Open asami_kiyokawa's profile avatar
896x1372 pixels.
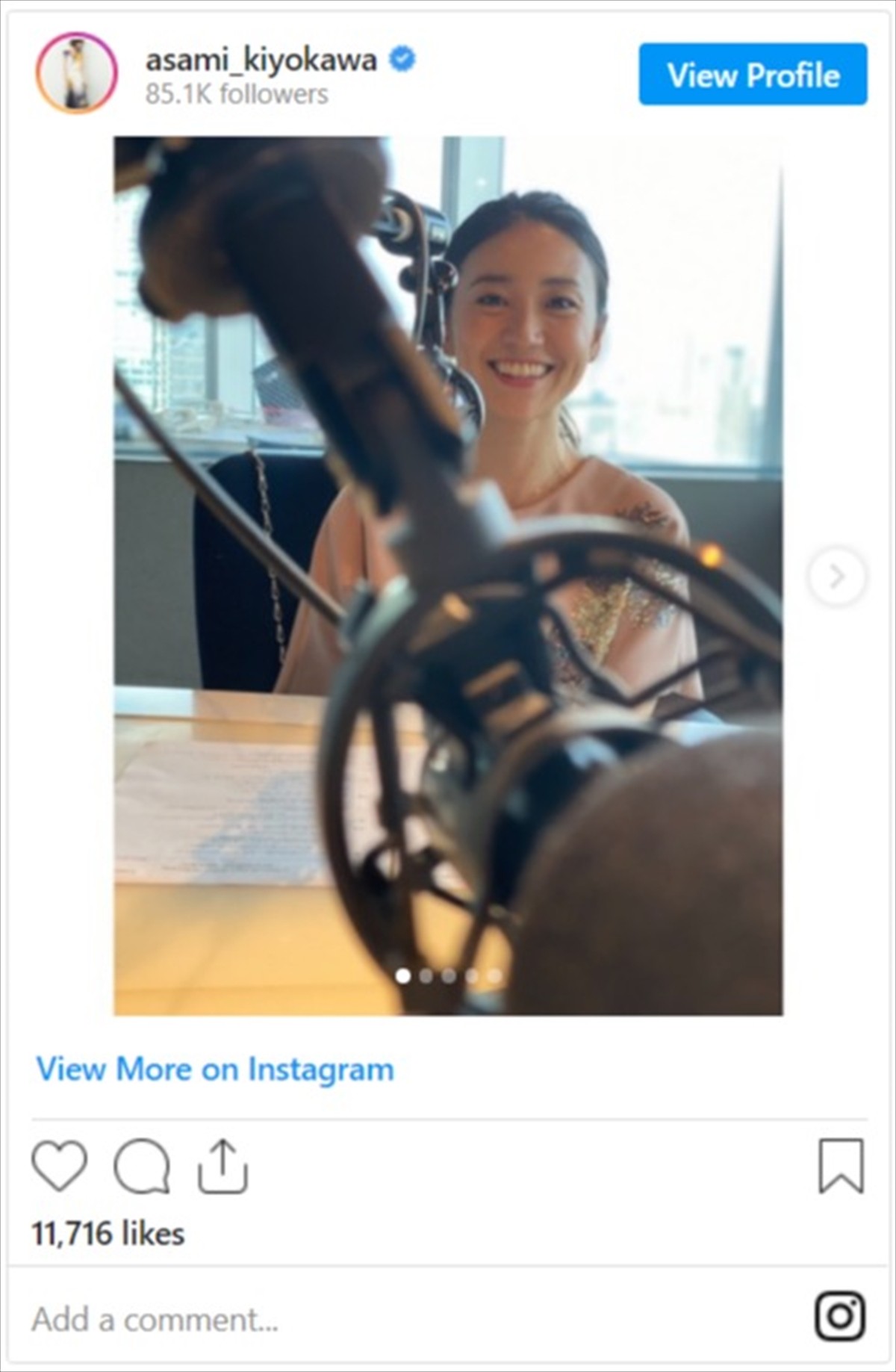tap(76, 73)
